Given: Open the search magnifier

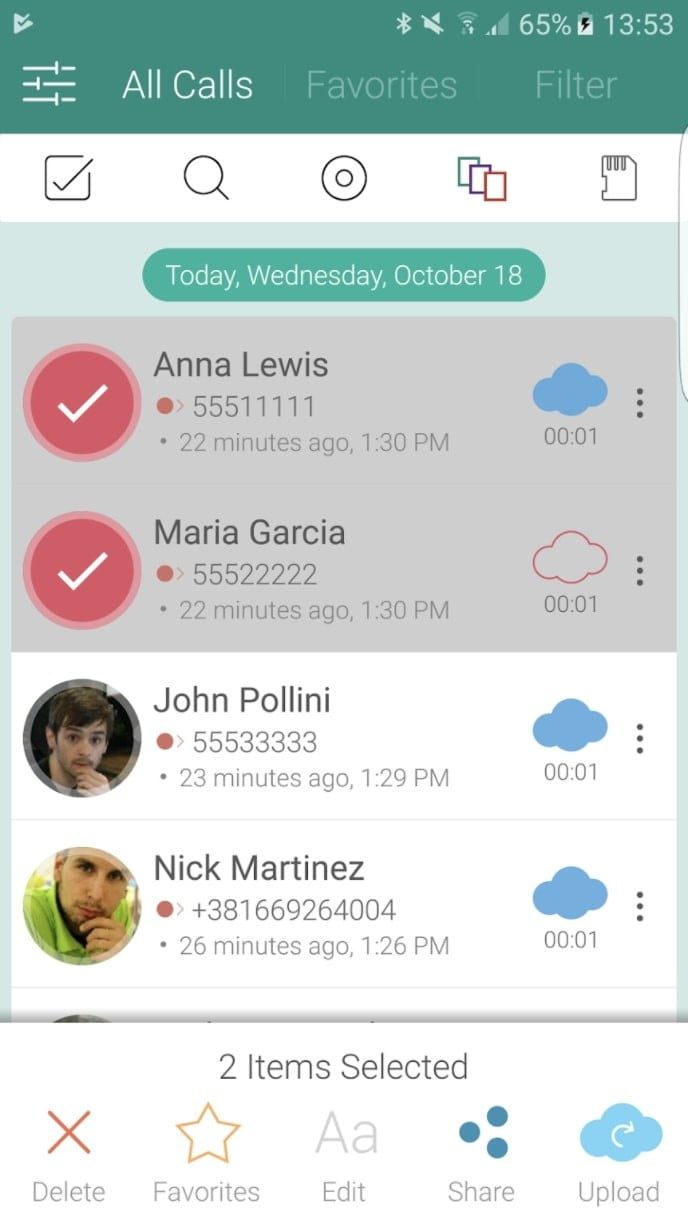Looking at the screenshot, I should [x=206, y=179].
